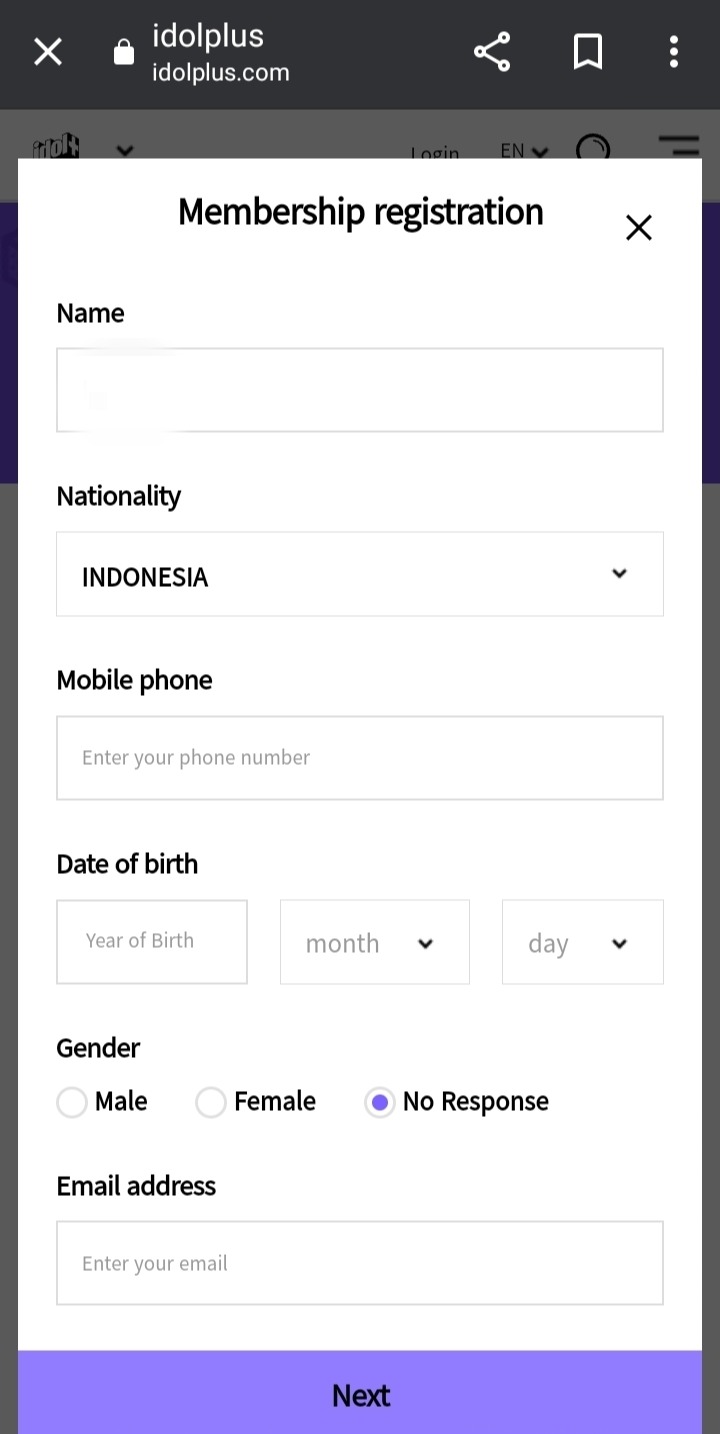Tap the mobile phone number field

click(359, 758)
